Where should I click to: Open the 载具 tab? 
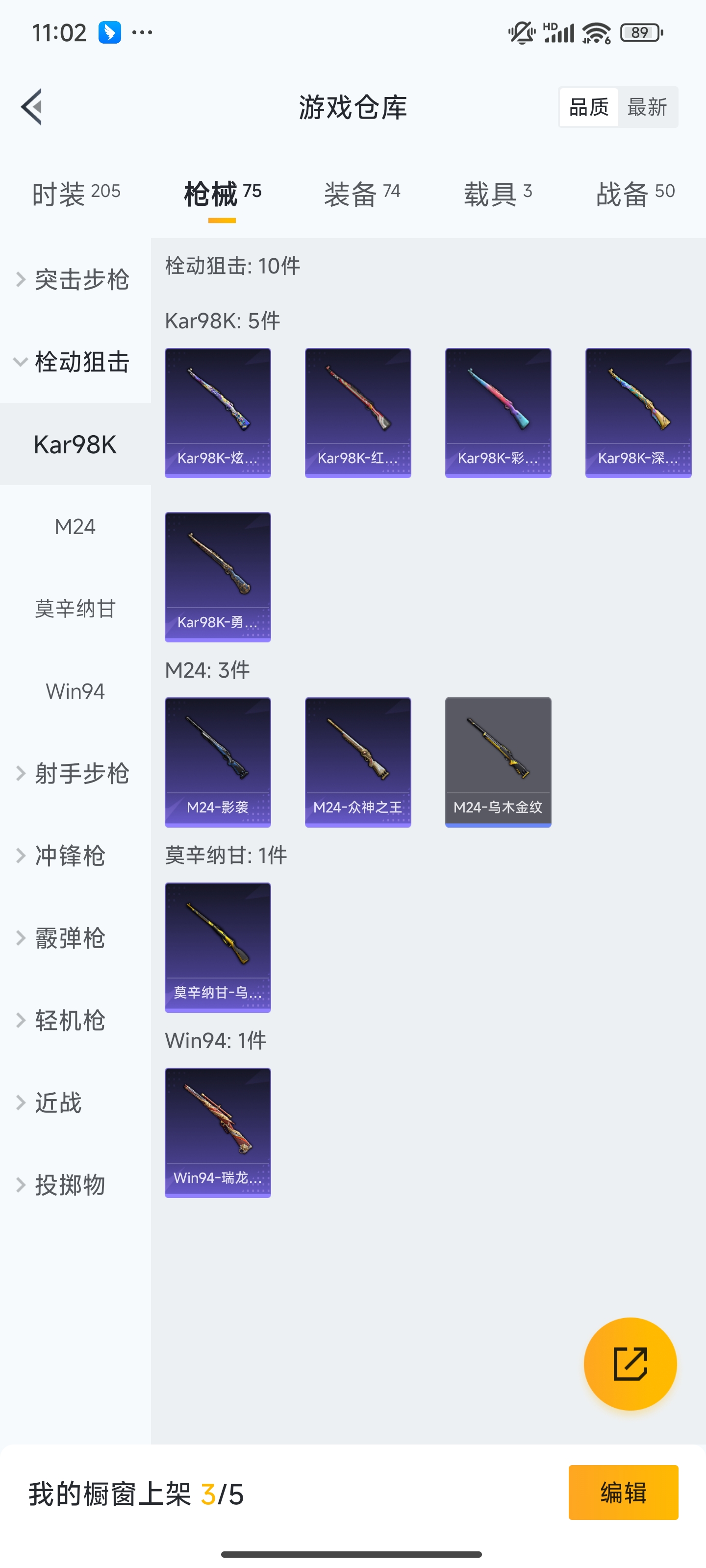point(498,194)
